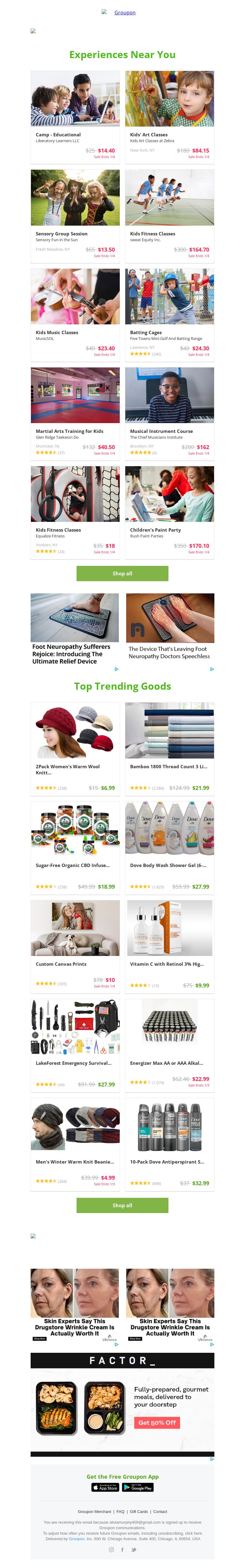245x1568 pixels.
Task: Get the app on Google Play
Action: 137,1487
